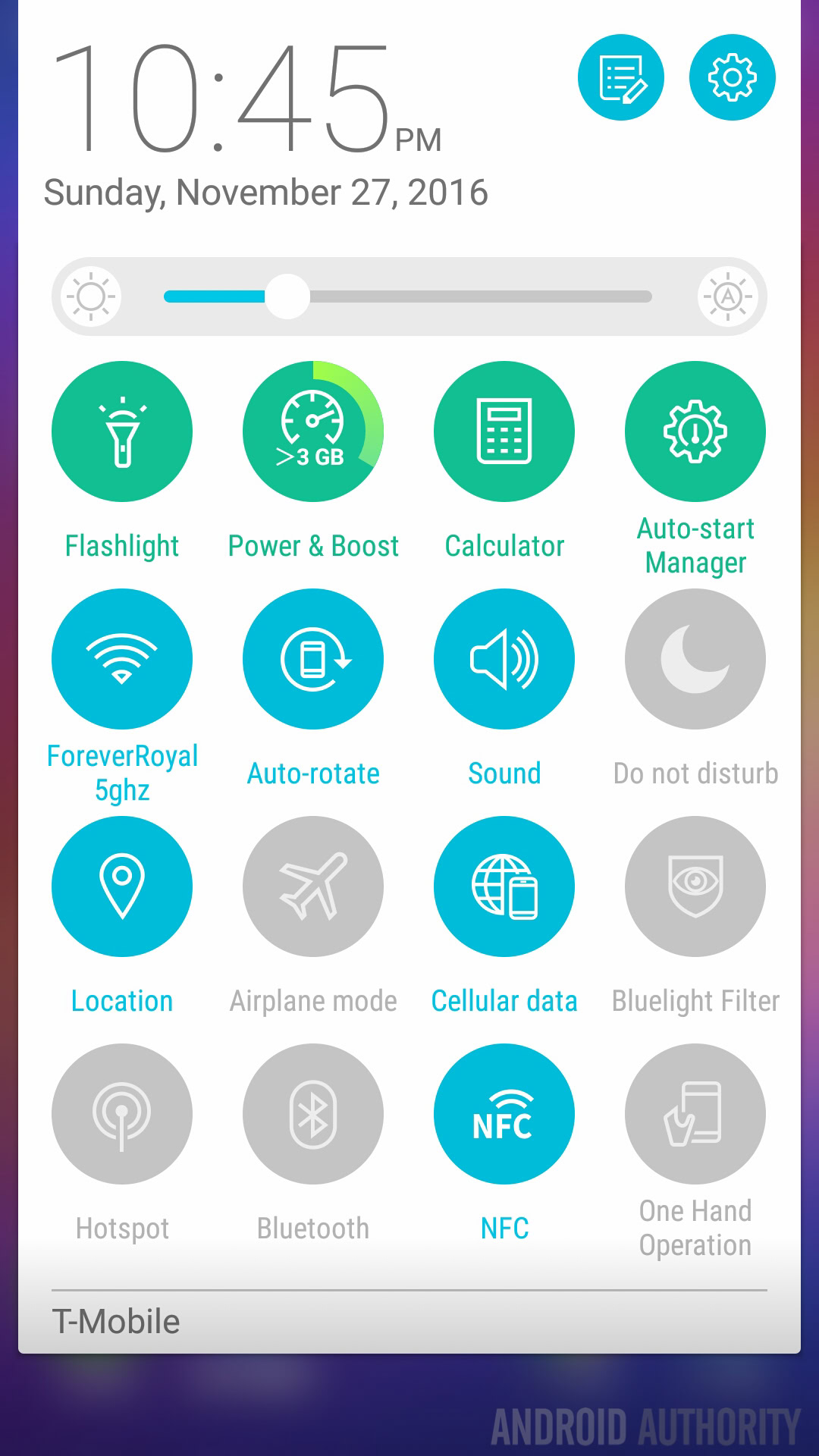Open the quick settings edit icon
The width and height of the screenshot is (819, 1456).
click(620, 77)
